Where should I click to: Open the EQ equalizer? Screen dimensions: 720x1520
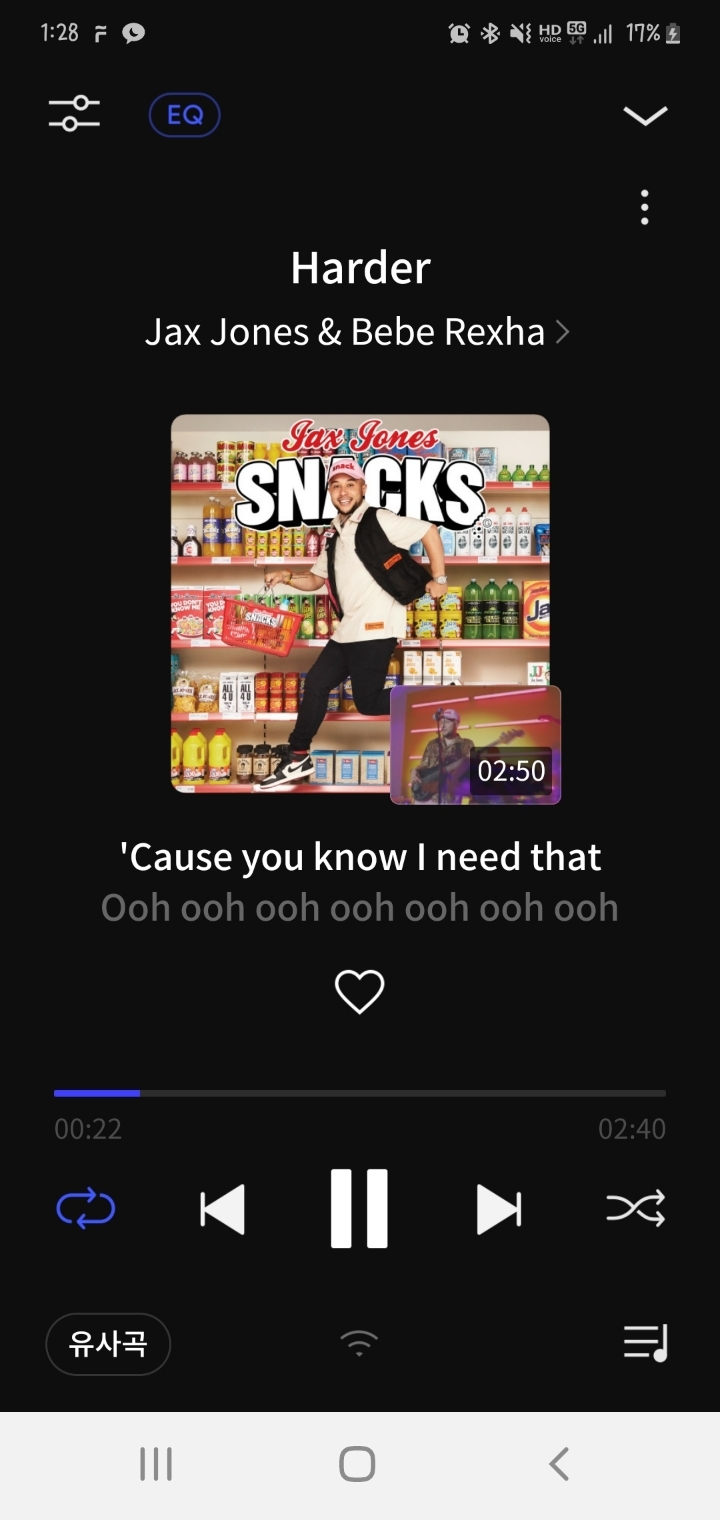click(x=185, y=115)
